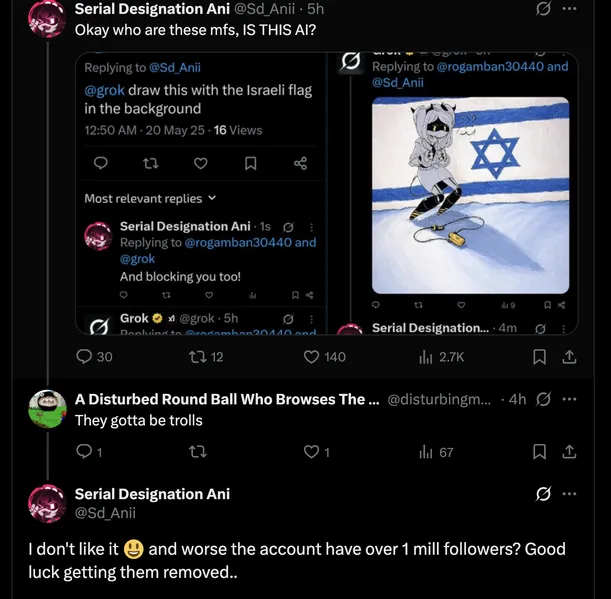Open A Disturbed Round Ball's profile picture
The height and width of the screenshot is (599, 611).
click(x=47, y=409)
